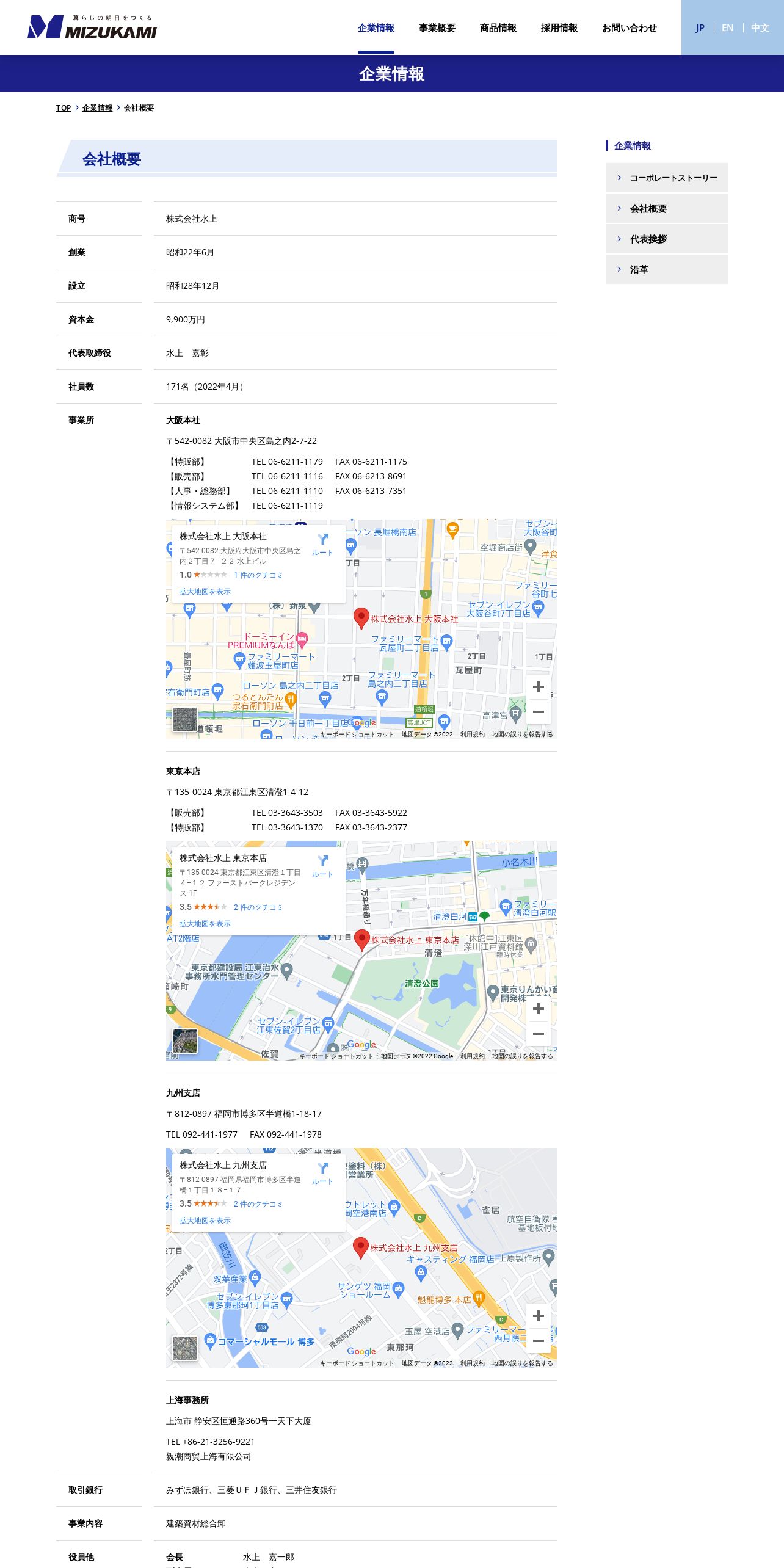The height and width of the screenshot is (1568, 784).
Task: Zoom in on the 大阪本社 map
Action: 539,687
